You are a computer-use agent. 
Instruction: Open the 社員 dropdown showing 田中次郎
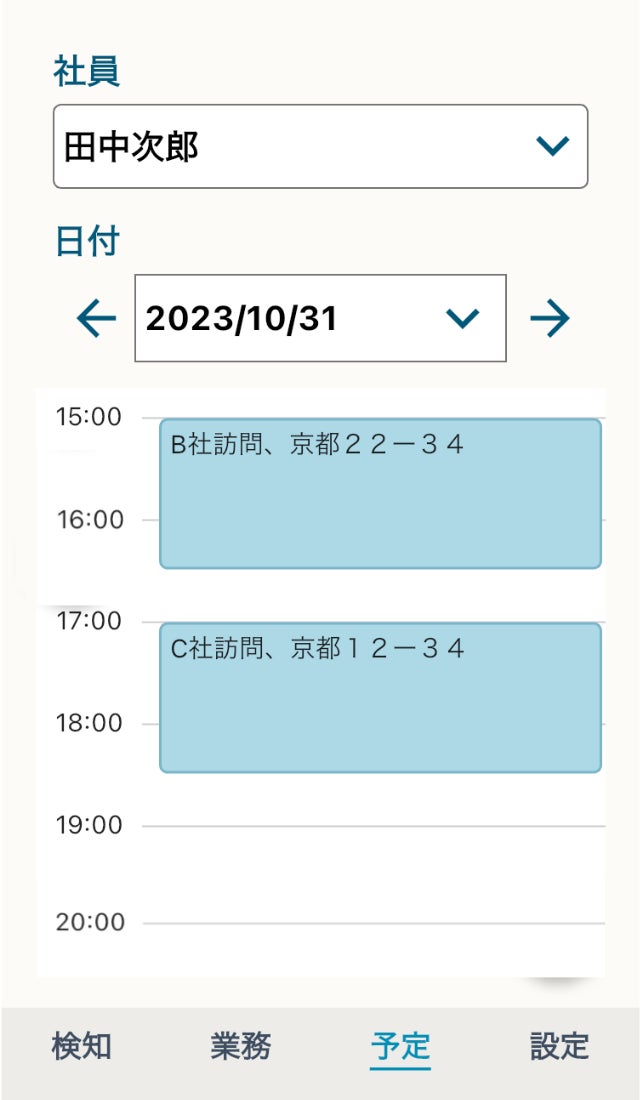[x=320, y=146]
